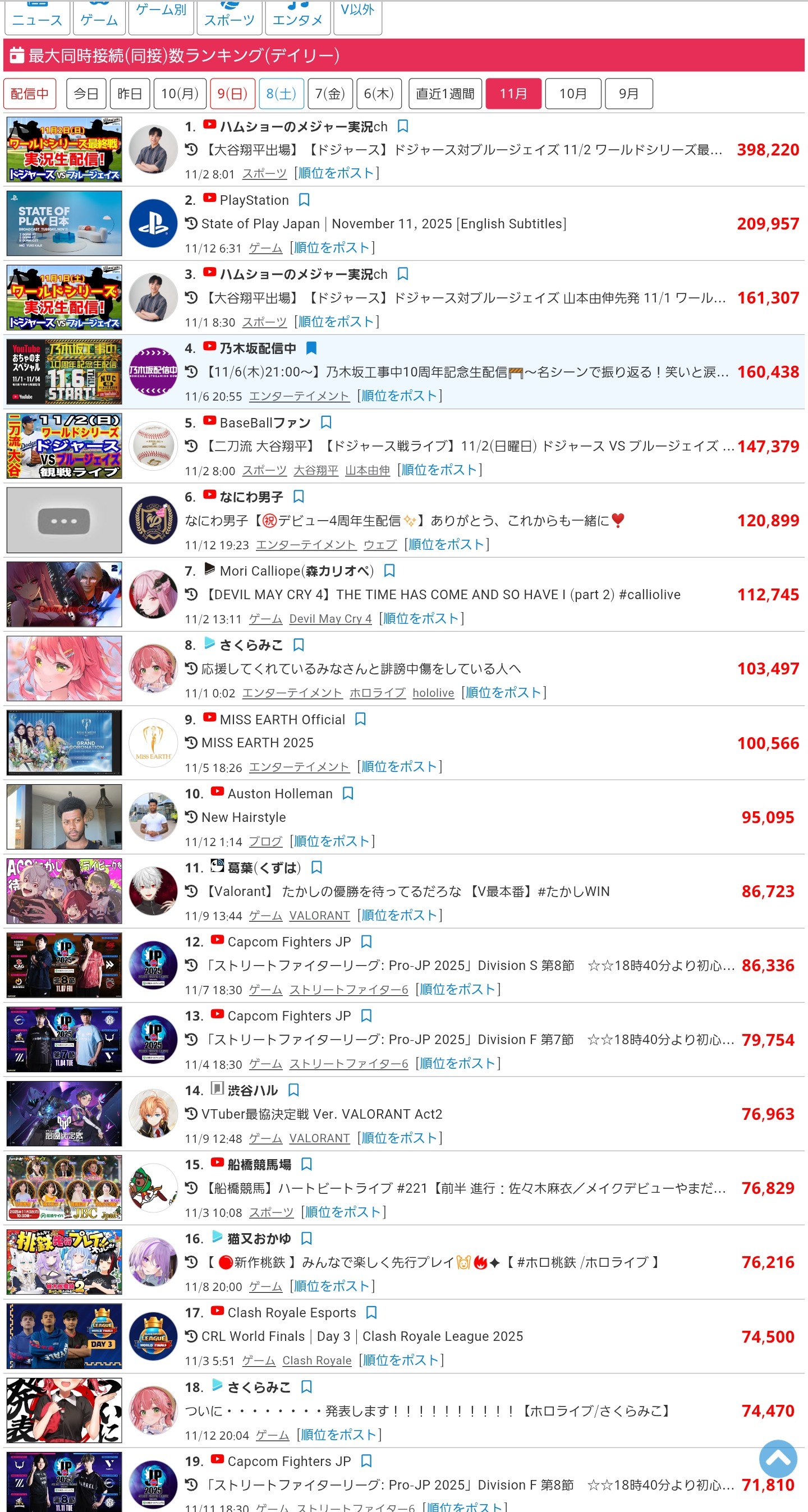Open the Auston Holleman New Hairstyle thumbnail
This screenshot has width=808, height=1512.
(64, 817)
